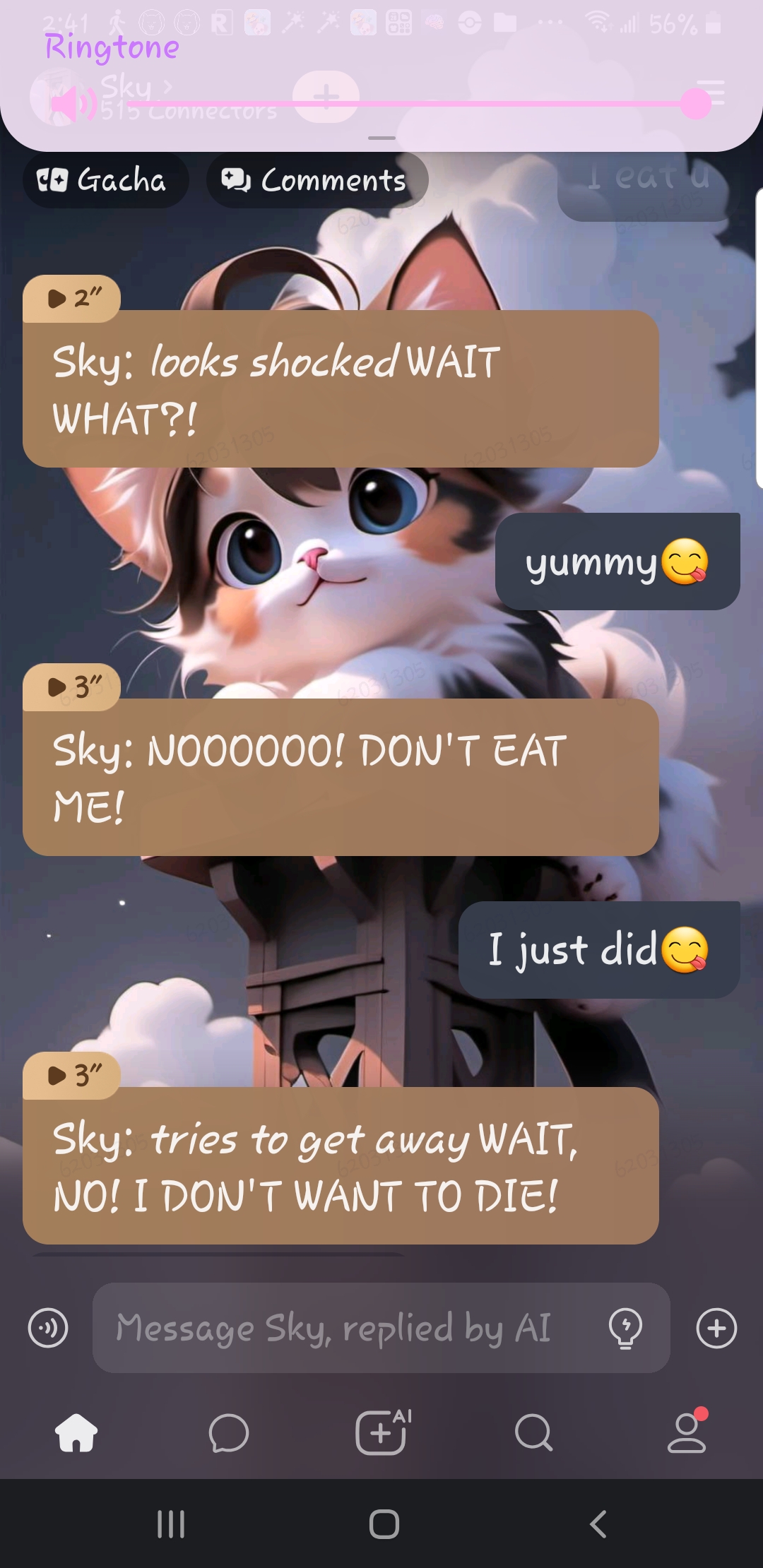The image size is (763, 1568).
Task: Open the plus attachment menu
Action: click(x=716, y=1328)
